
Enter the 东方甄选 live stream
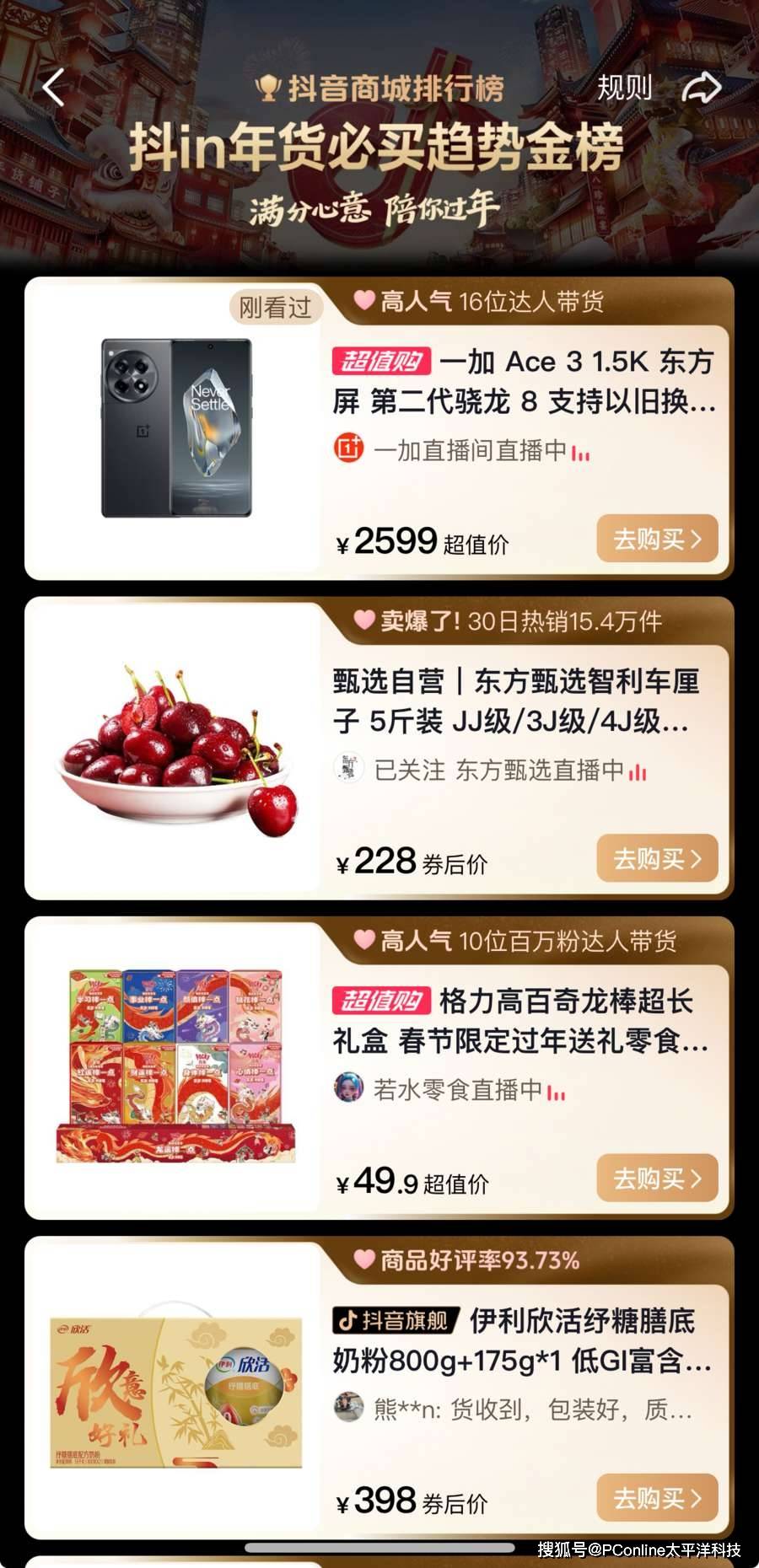pos(540,770)
